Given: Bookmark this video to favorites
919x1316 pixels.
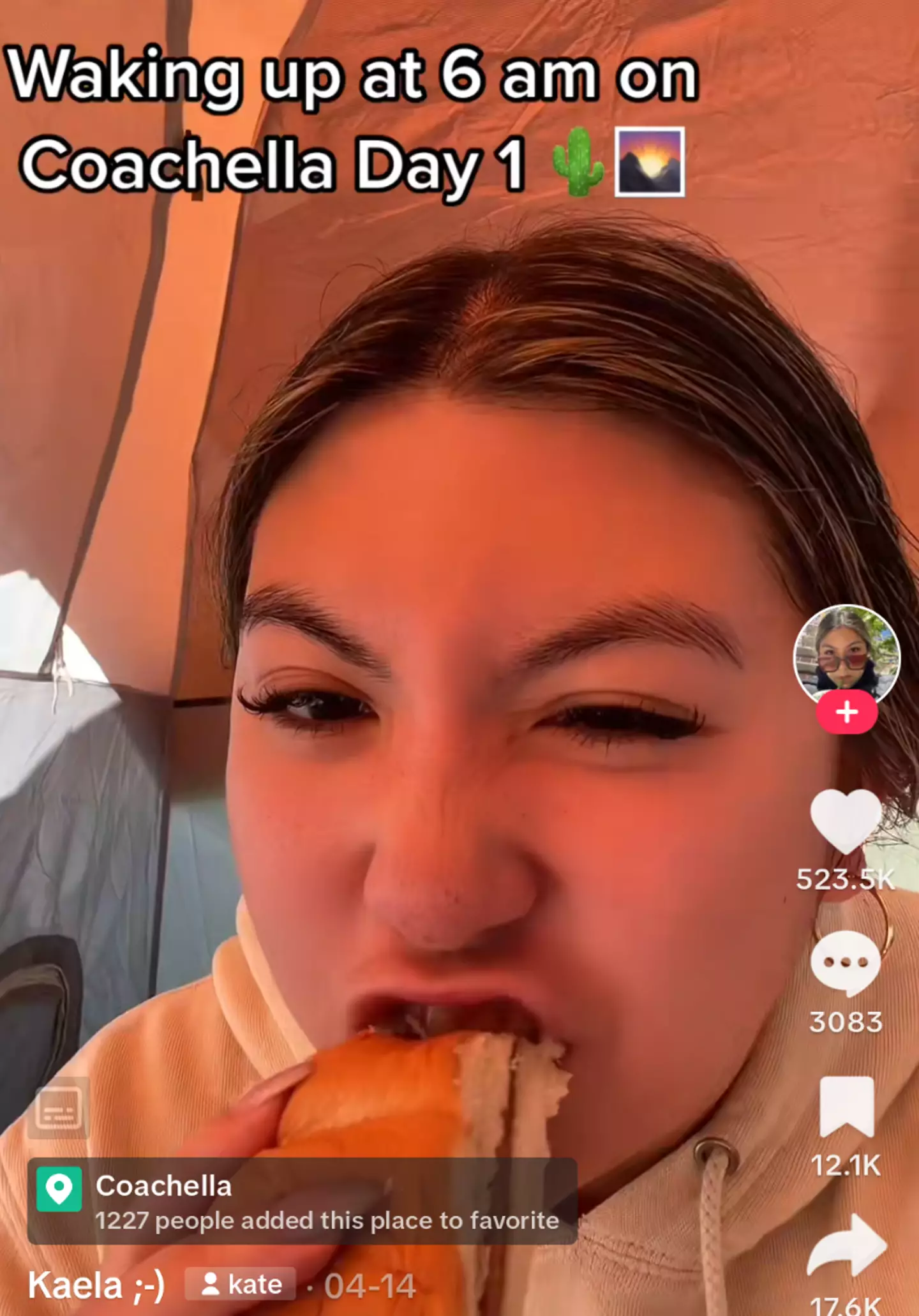Looking at the screenshot, I should coord(846,1107).
